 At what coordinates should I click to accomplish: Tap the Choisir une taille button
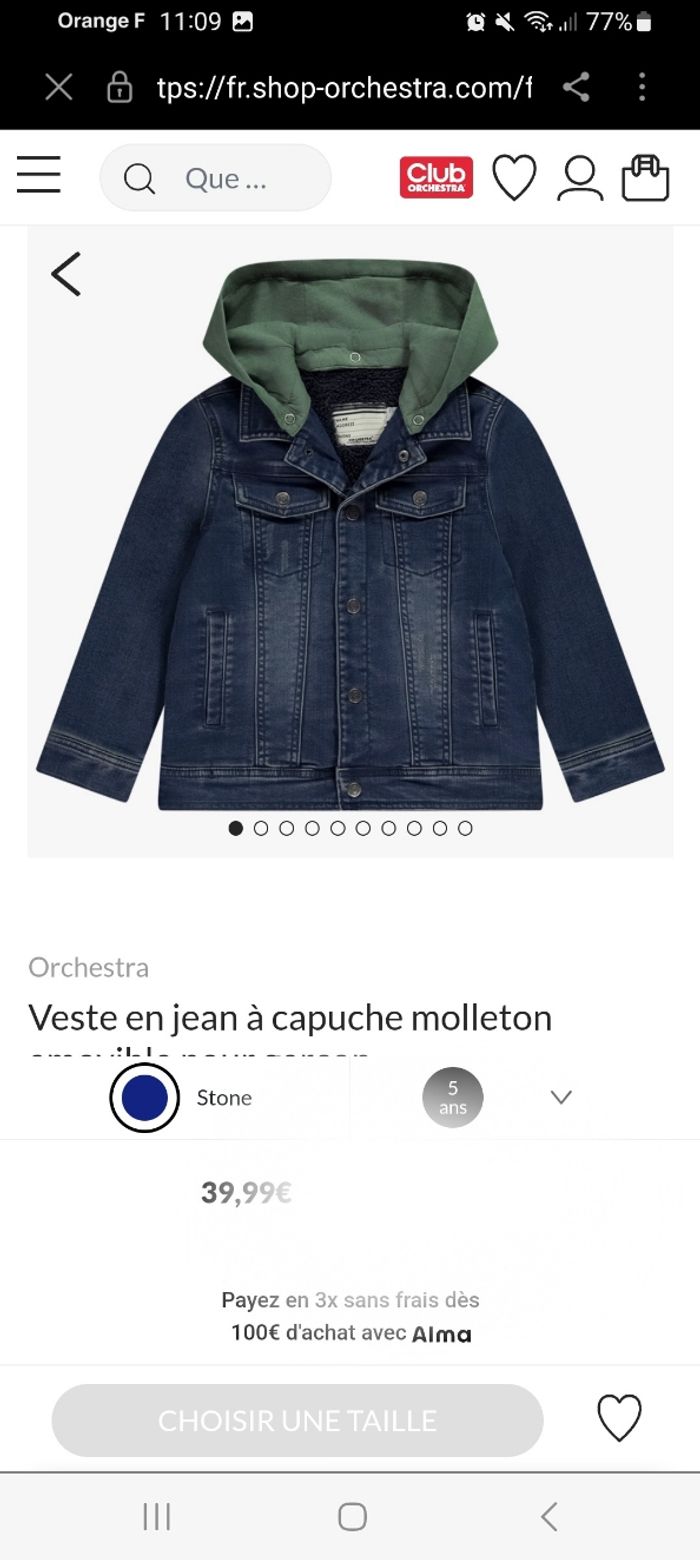[x=297, y=1420]
